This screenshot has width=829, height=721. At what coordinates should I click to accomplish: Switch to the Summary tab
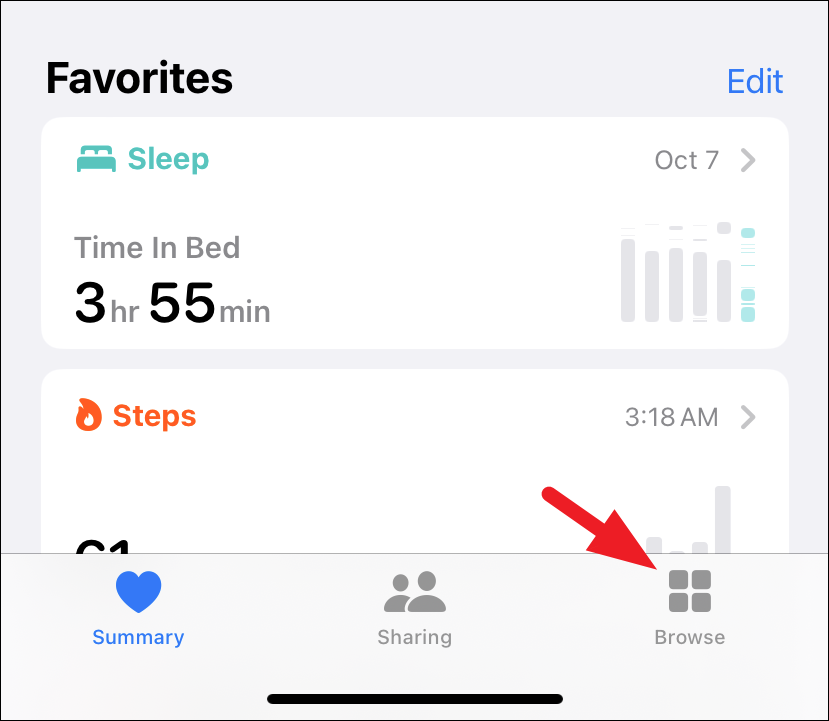click(138, 608)
